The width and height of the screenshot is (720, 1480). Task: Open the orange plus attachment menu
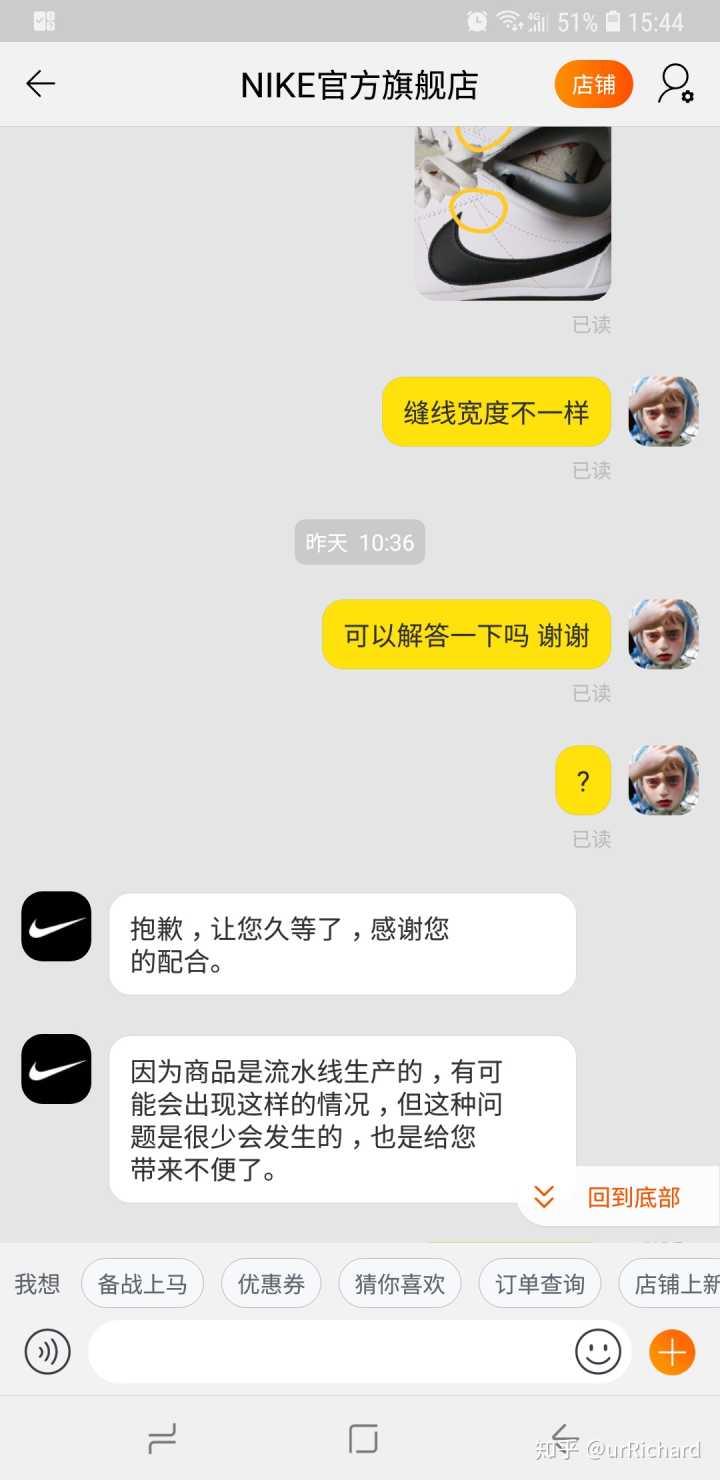tap(672, 1353)
